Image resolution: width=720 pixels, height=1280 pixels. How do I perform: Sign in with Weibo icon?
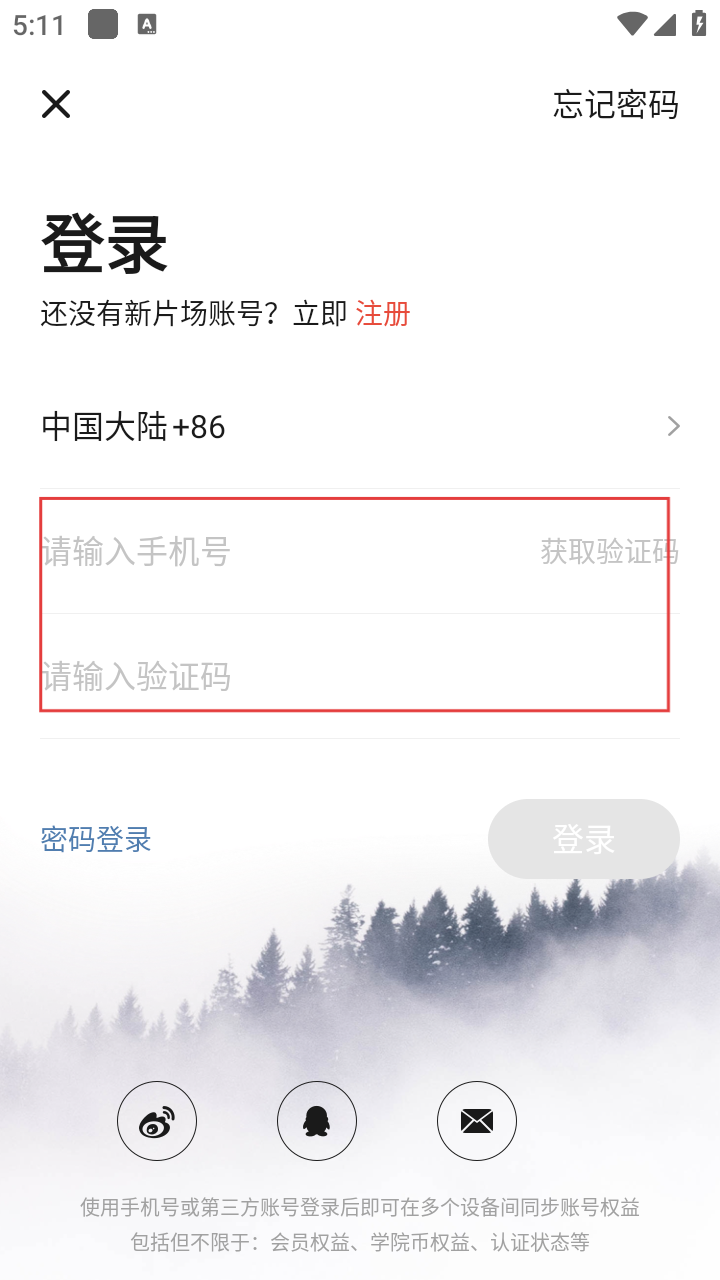[157, 1121]
